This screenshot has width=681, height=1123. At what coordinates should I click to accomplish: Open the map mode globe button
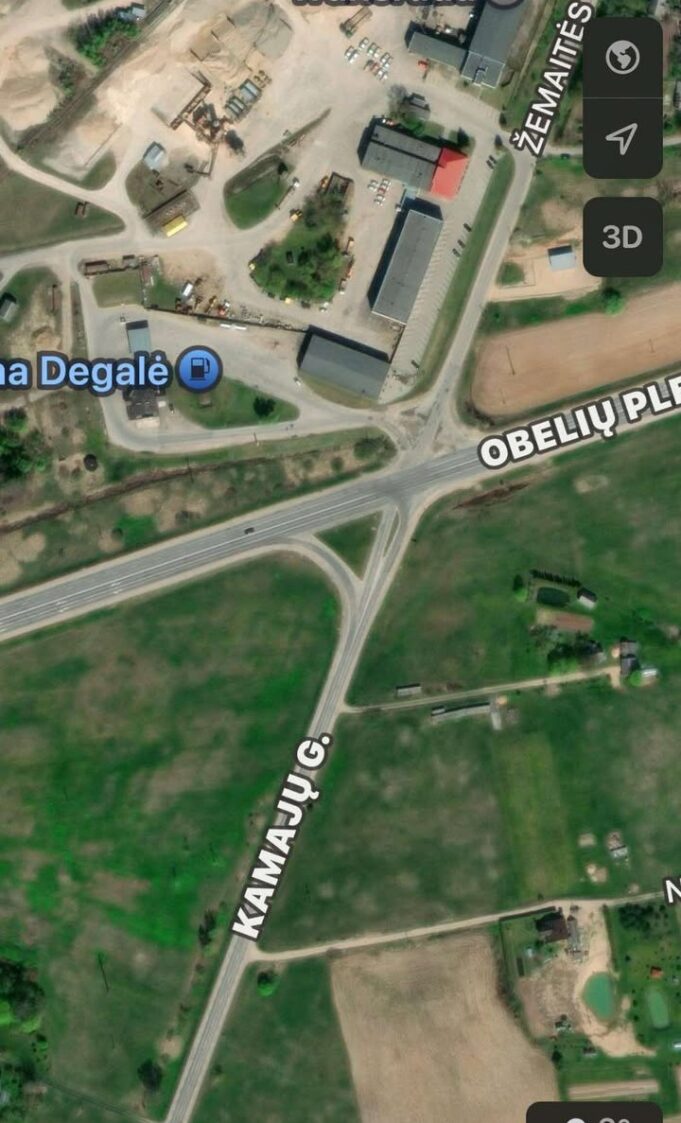[x=622, y=58]
